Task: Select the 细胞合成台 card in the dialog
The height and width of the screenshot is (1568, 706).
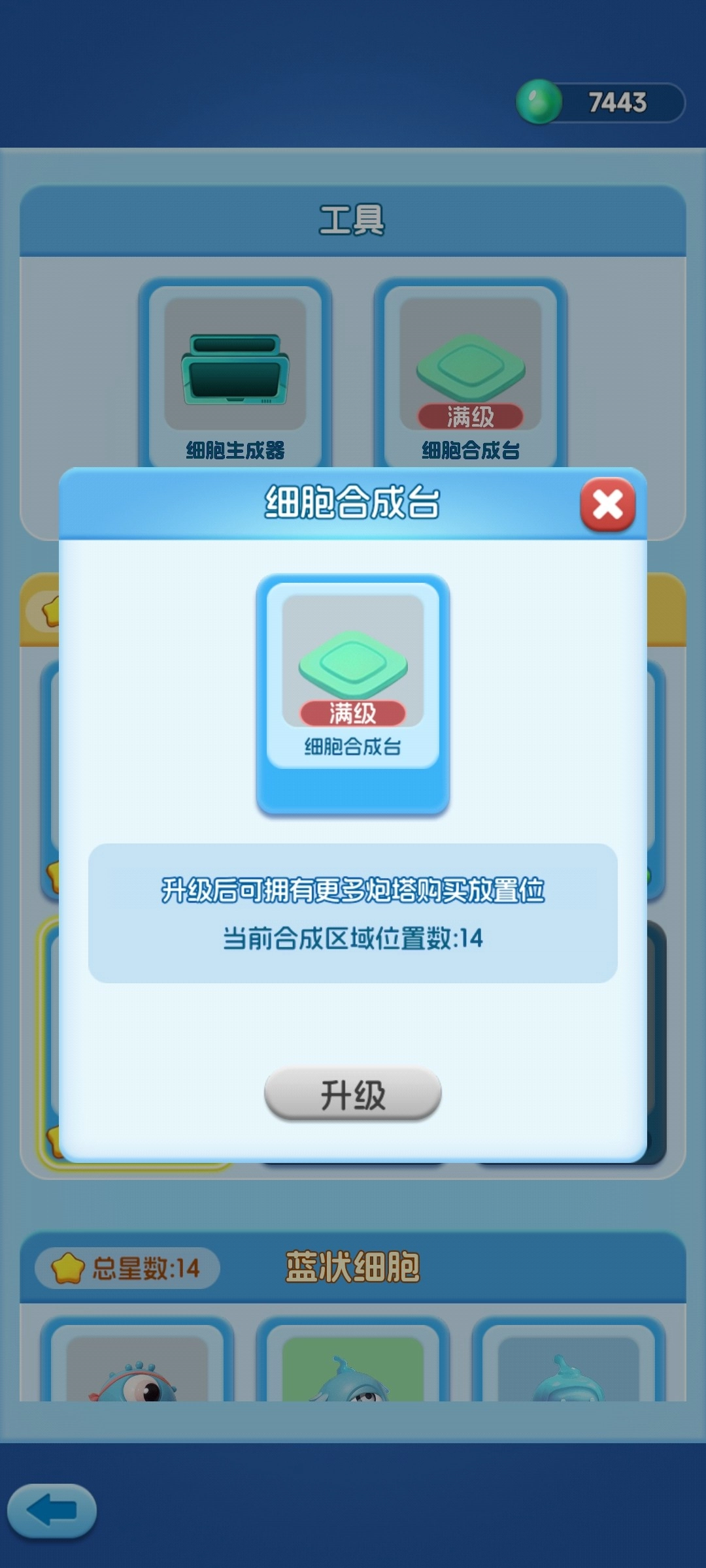Action: [352, 693]
